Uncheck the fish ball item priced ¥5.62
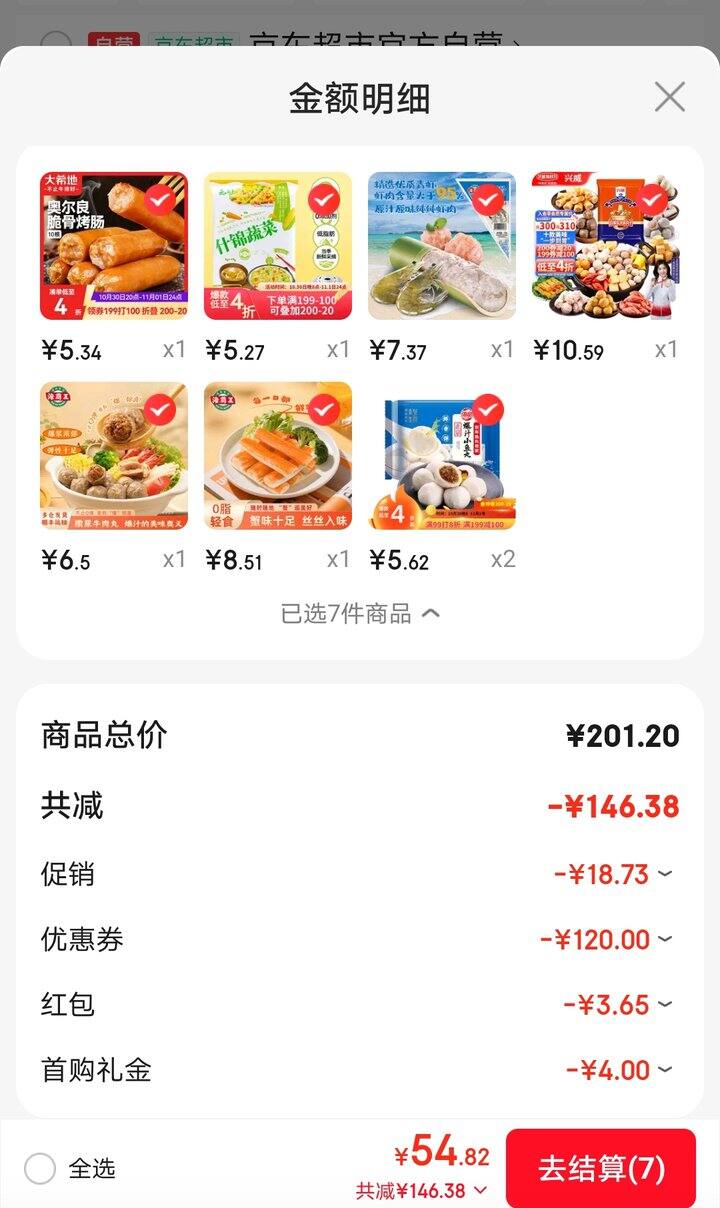 pos(487,410)
